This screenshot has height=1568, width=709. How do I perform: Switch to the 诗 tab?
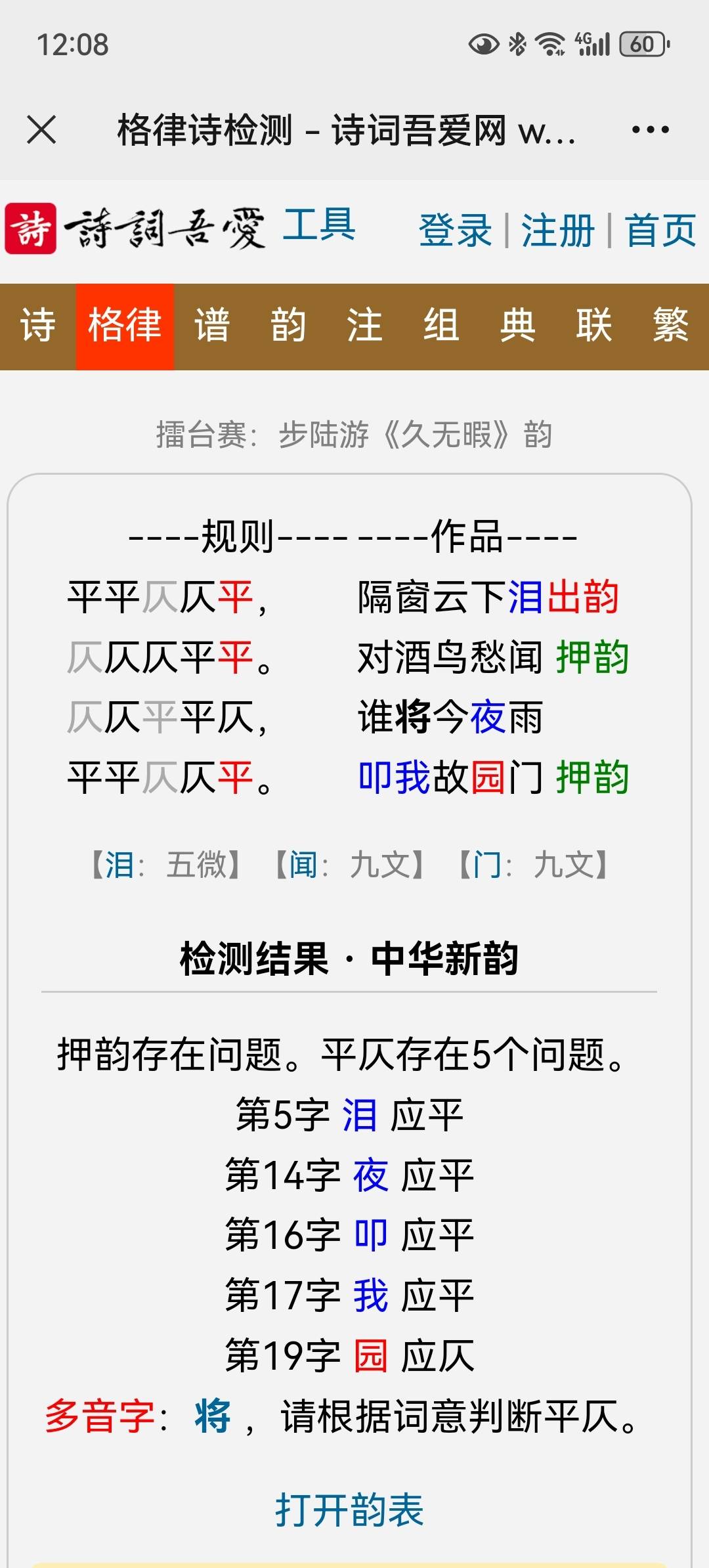click(37, 326)
